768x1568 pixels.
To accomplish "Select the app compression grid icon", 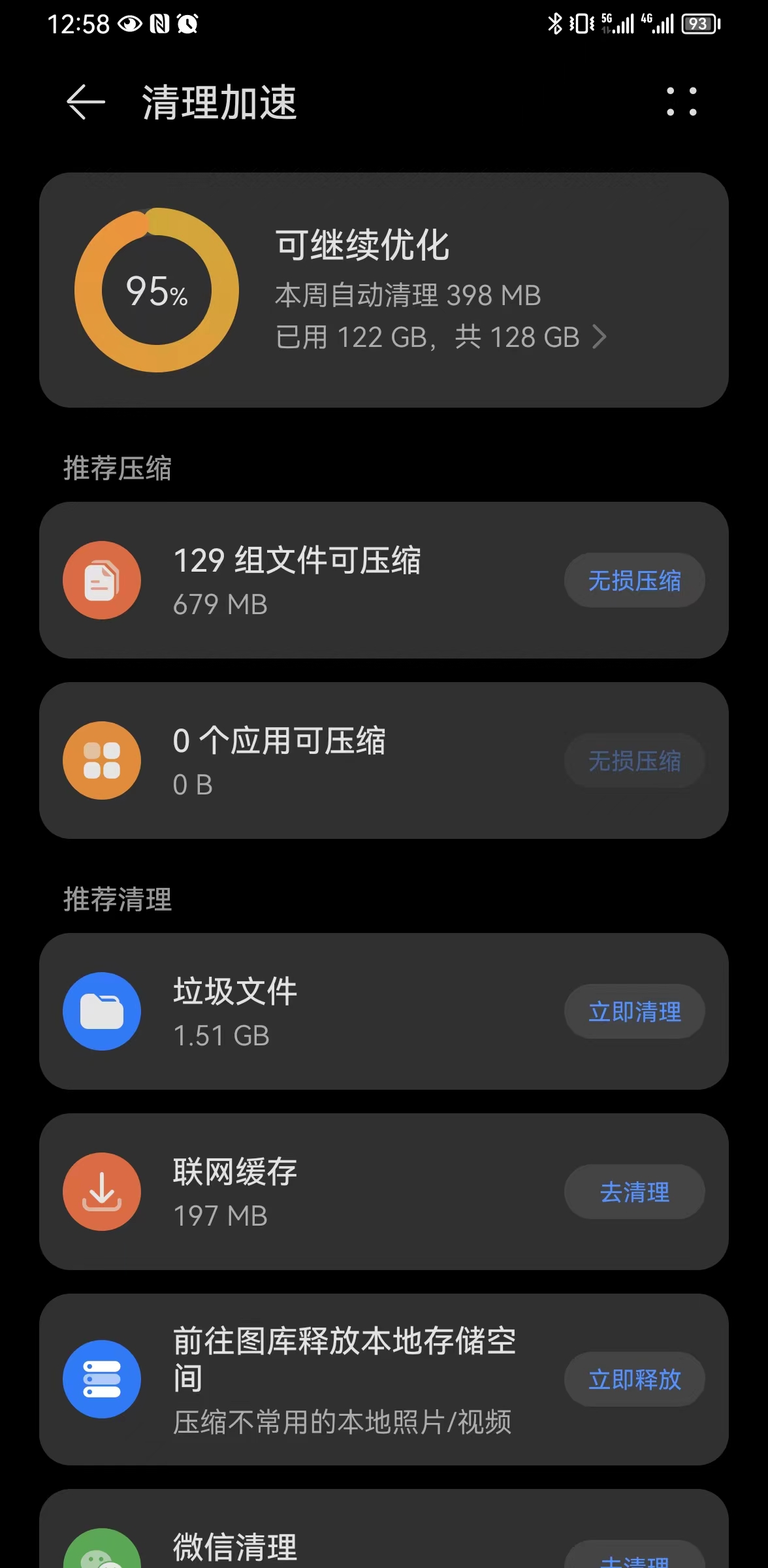I will 101,760.
